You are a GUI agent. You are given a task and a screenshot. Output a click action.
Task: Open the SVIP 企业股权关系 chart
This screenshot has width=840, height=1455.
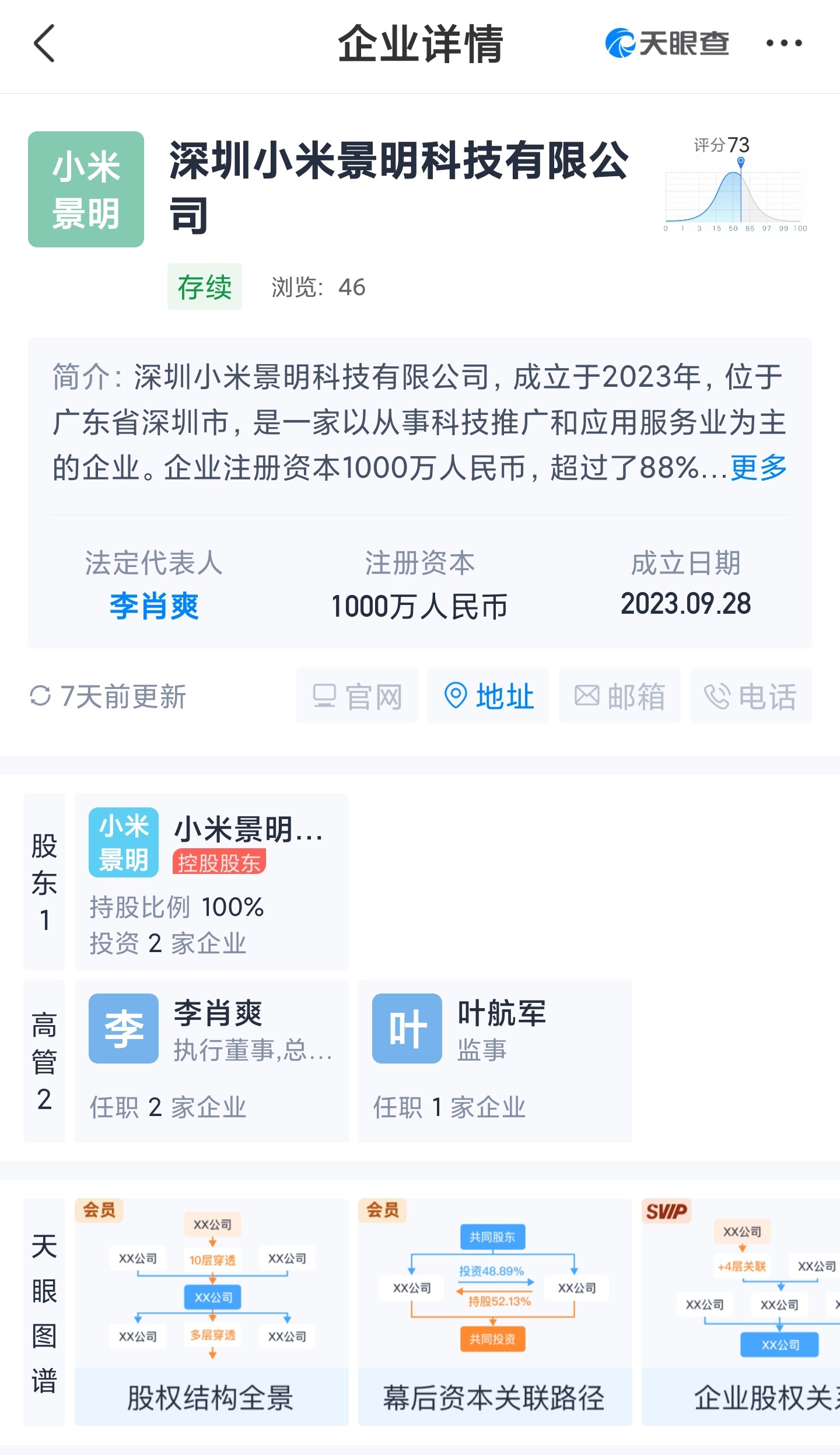741,1312
